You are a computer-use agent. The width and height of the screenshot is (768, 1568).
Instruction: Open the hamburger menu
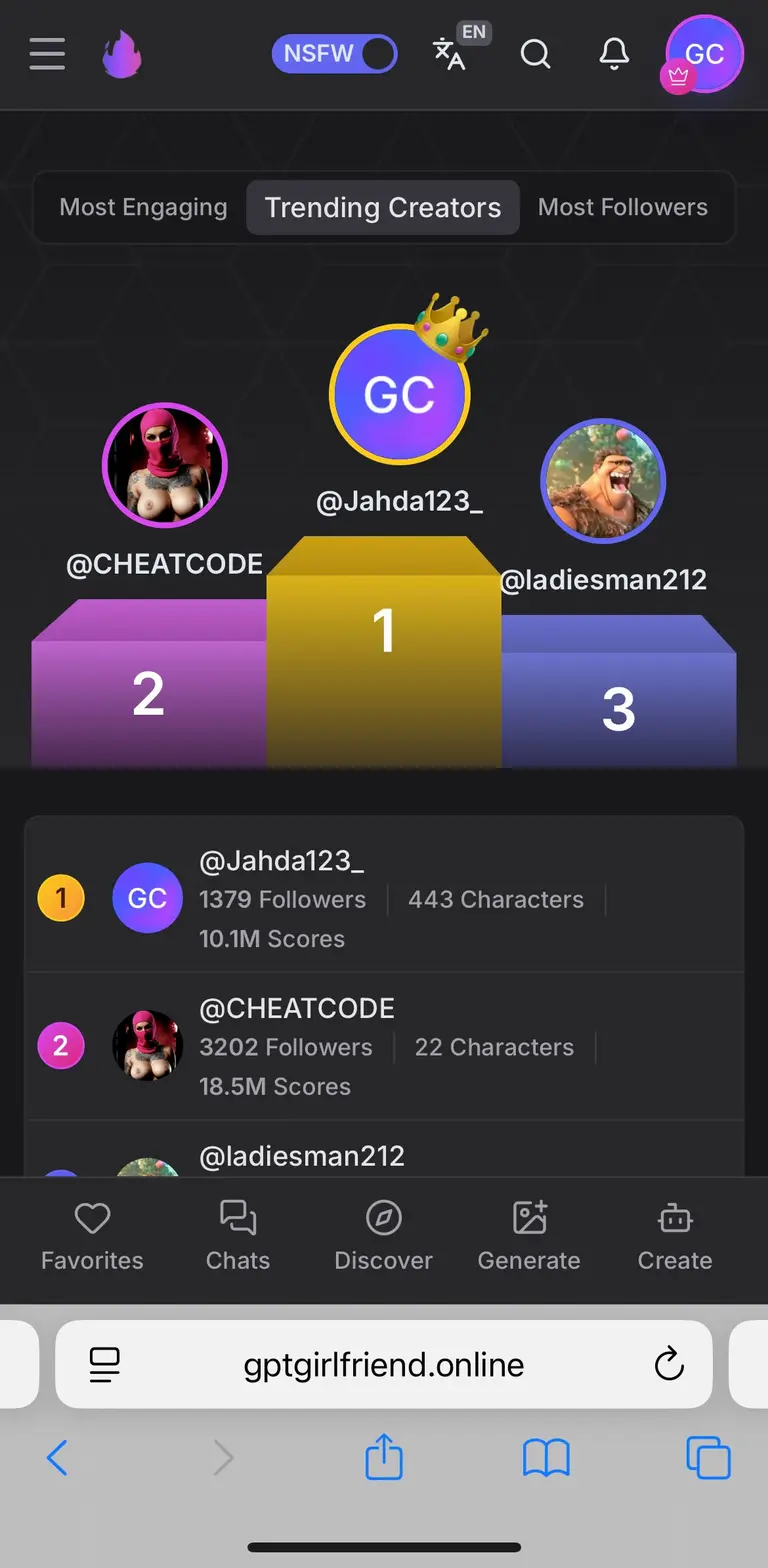click(47, 54)
